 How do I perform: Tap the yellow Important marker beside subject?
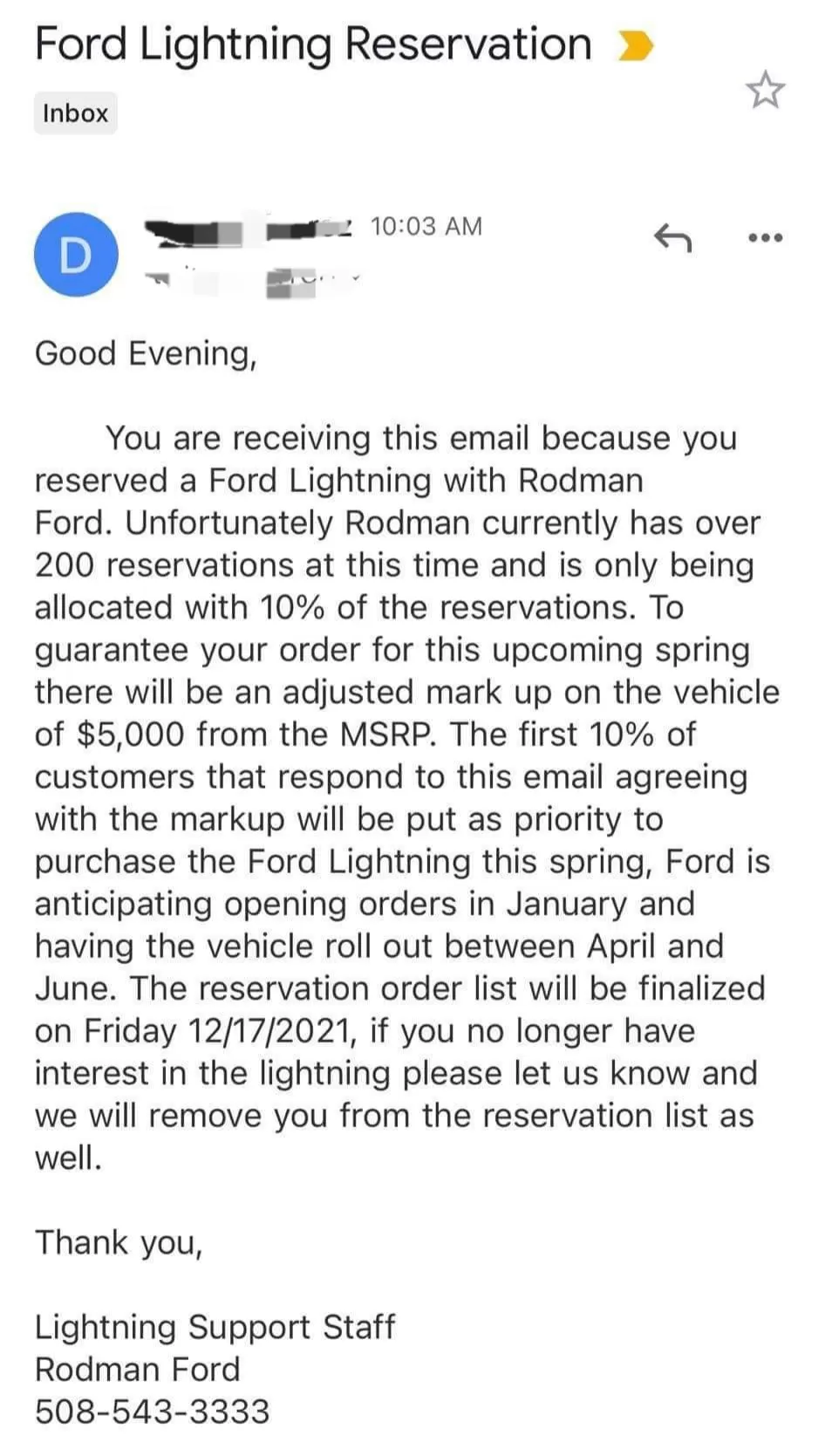[636, 42]
